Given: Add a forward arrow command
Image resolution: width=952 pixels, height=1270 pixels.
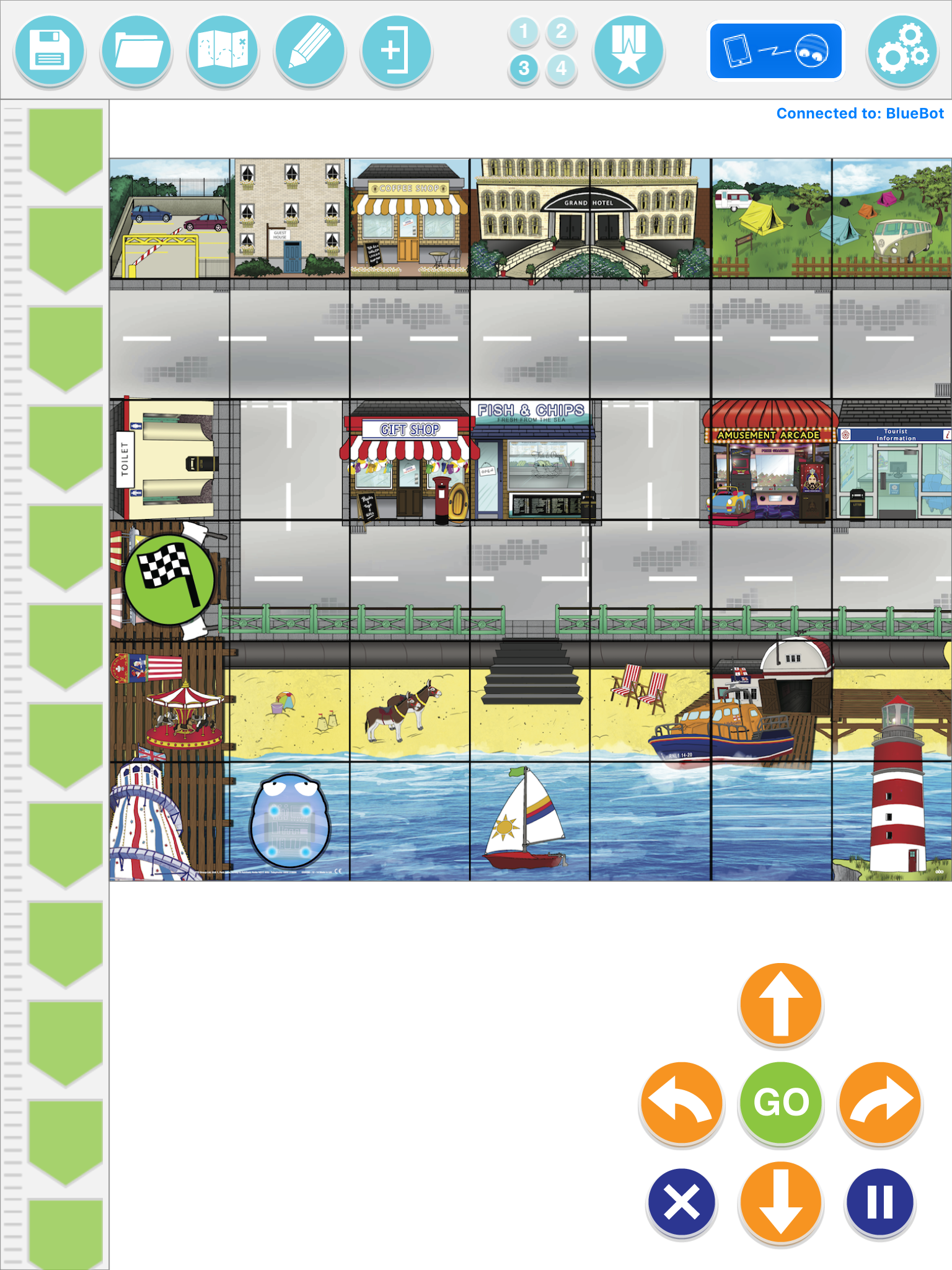Looking at the screenshot, I should click(781, 1004).
